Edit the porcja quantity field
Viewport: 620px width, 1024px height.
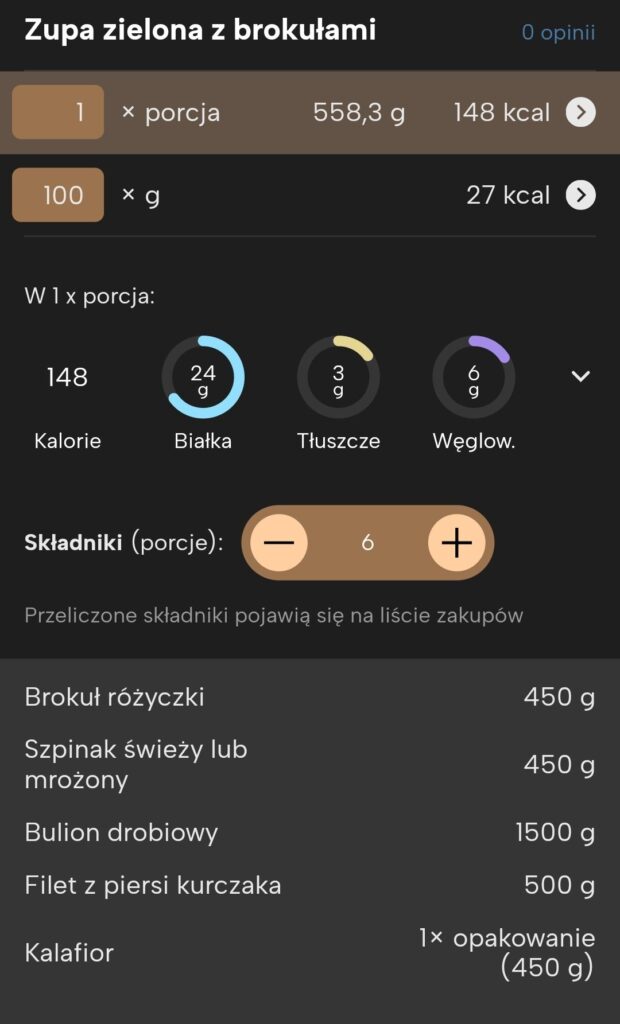(x=58, y=113)
